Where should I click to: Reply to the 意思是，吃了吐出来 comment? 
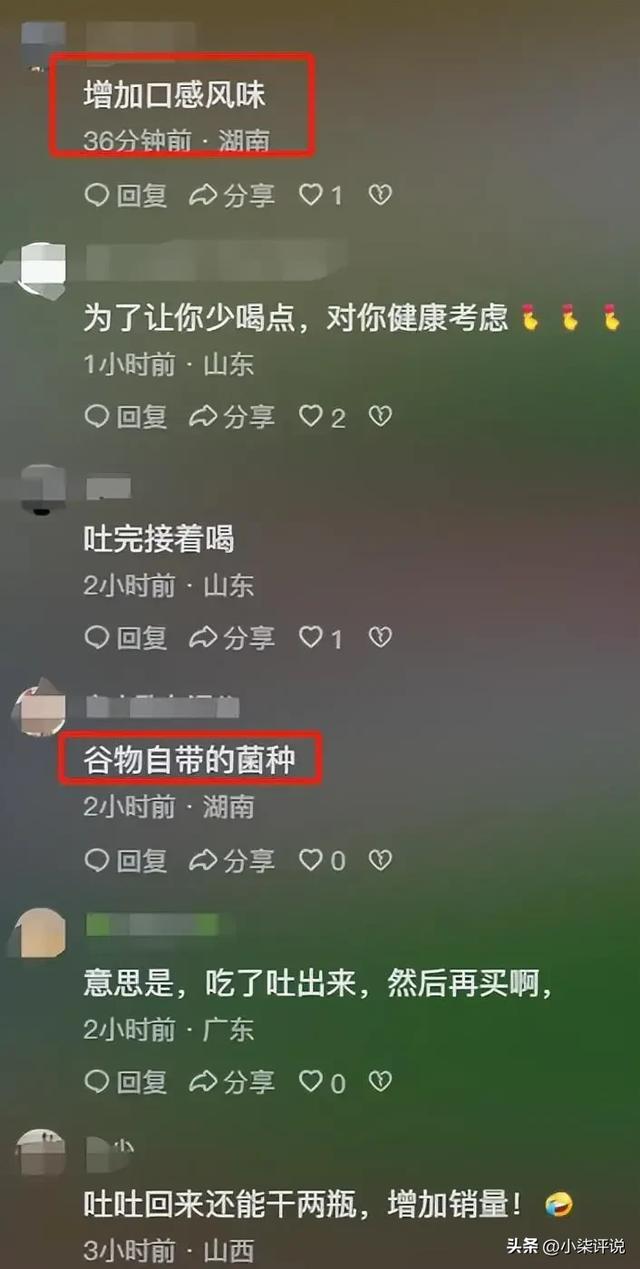coord(126,1081)
